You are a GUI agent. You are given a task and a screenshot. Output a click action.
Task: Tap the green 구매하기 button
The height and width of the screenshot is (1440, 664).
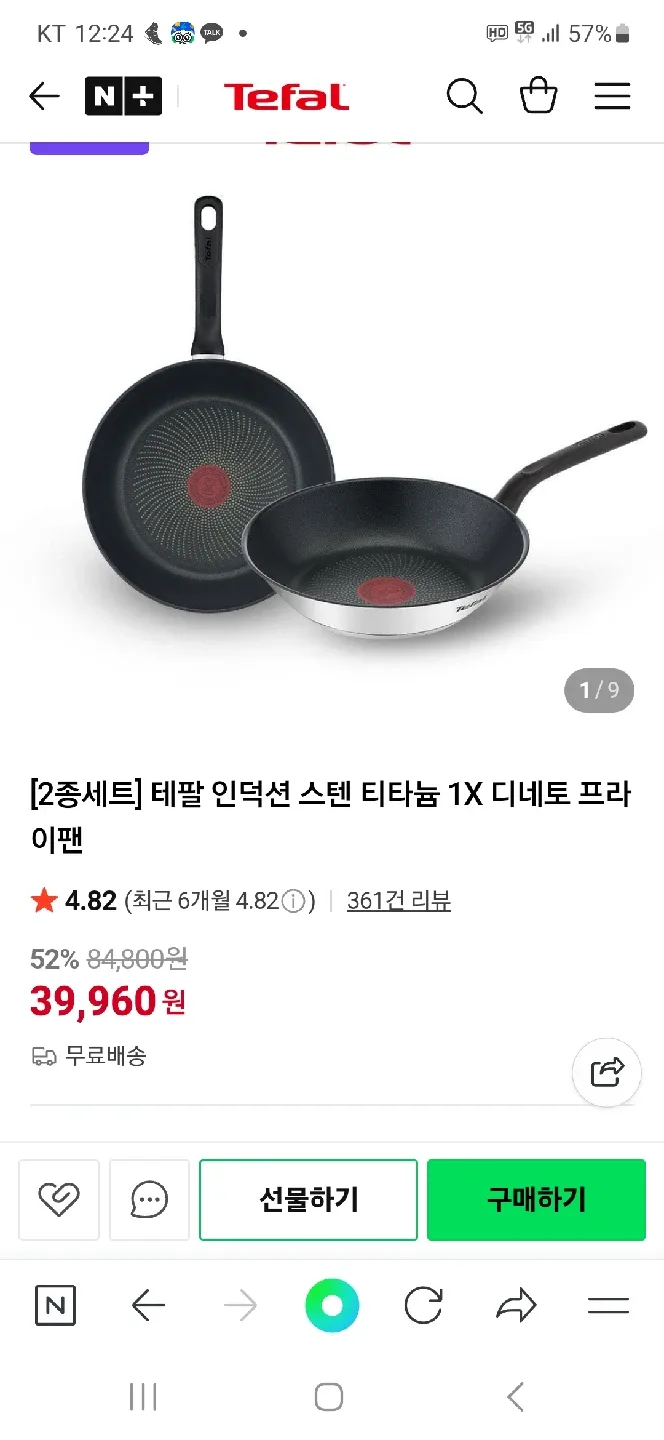click(x=536, y=1199)
